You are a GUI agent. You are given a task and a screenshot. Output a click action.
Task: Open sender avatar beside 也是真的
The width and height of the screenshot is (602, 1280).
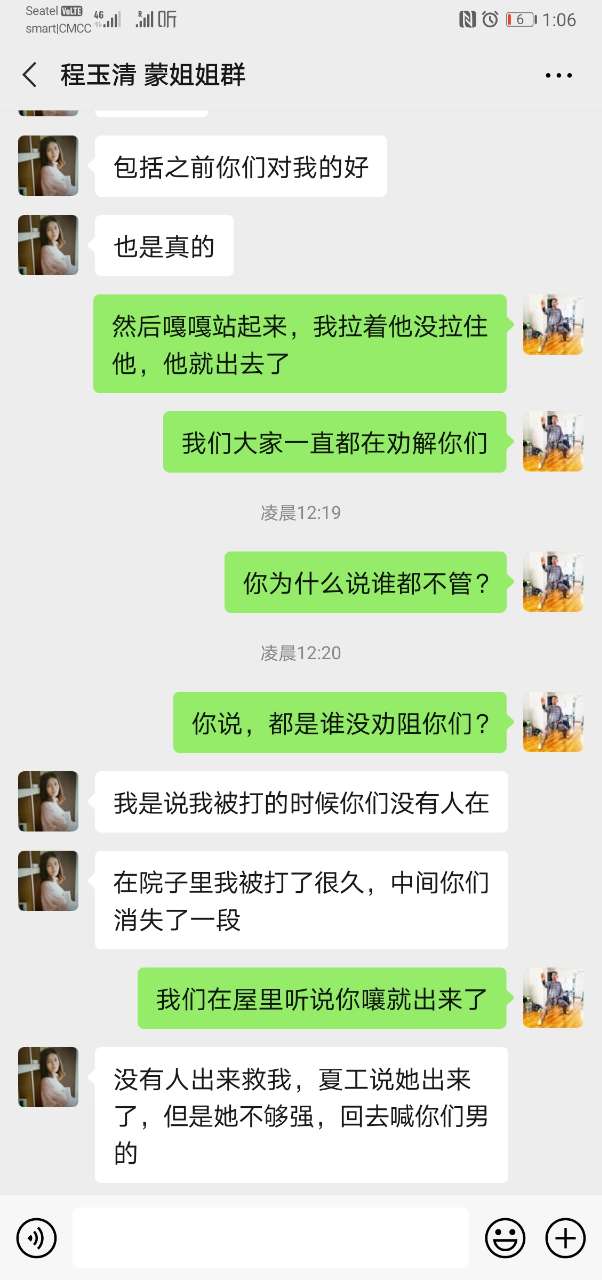[x=48, y=245]
